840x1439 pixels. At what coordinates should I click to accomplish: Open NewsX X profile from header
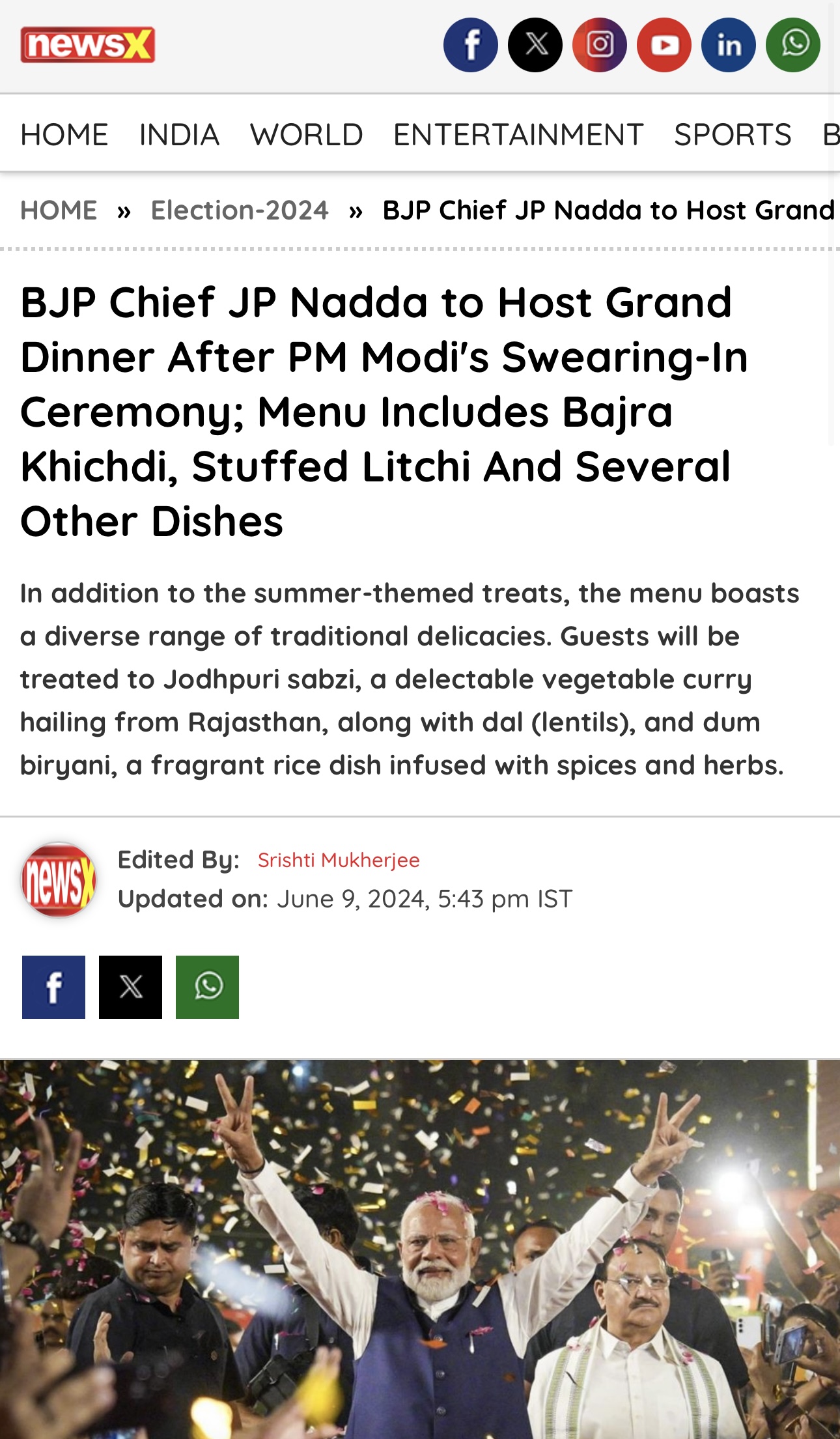(535, 45)
